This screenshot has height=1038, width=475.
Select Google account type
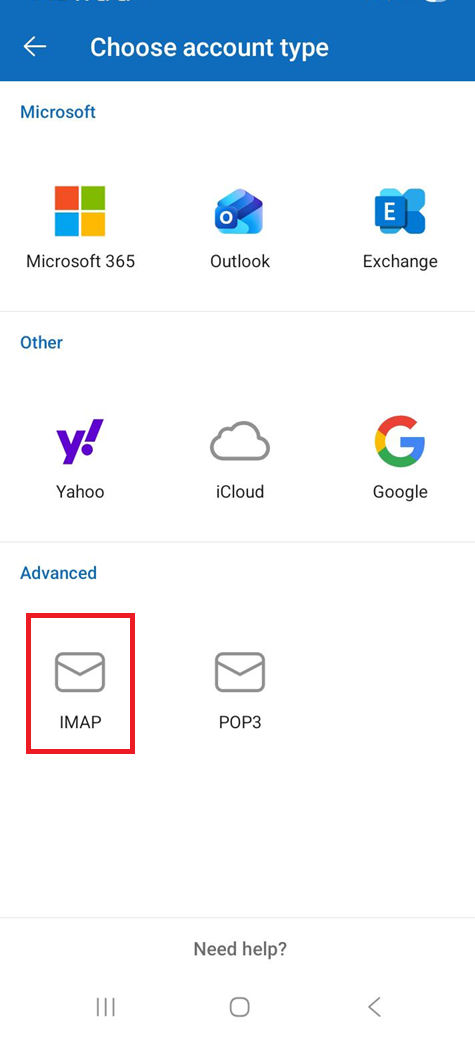400,458
